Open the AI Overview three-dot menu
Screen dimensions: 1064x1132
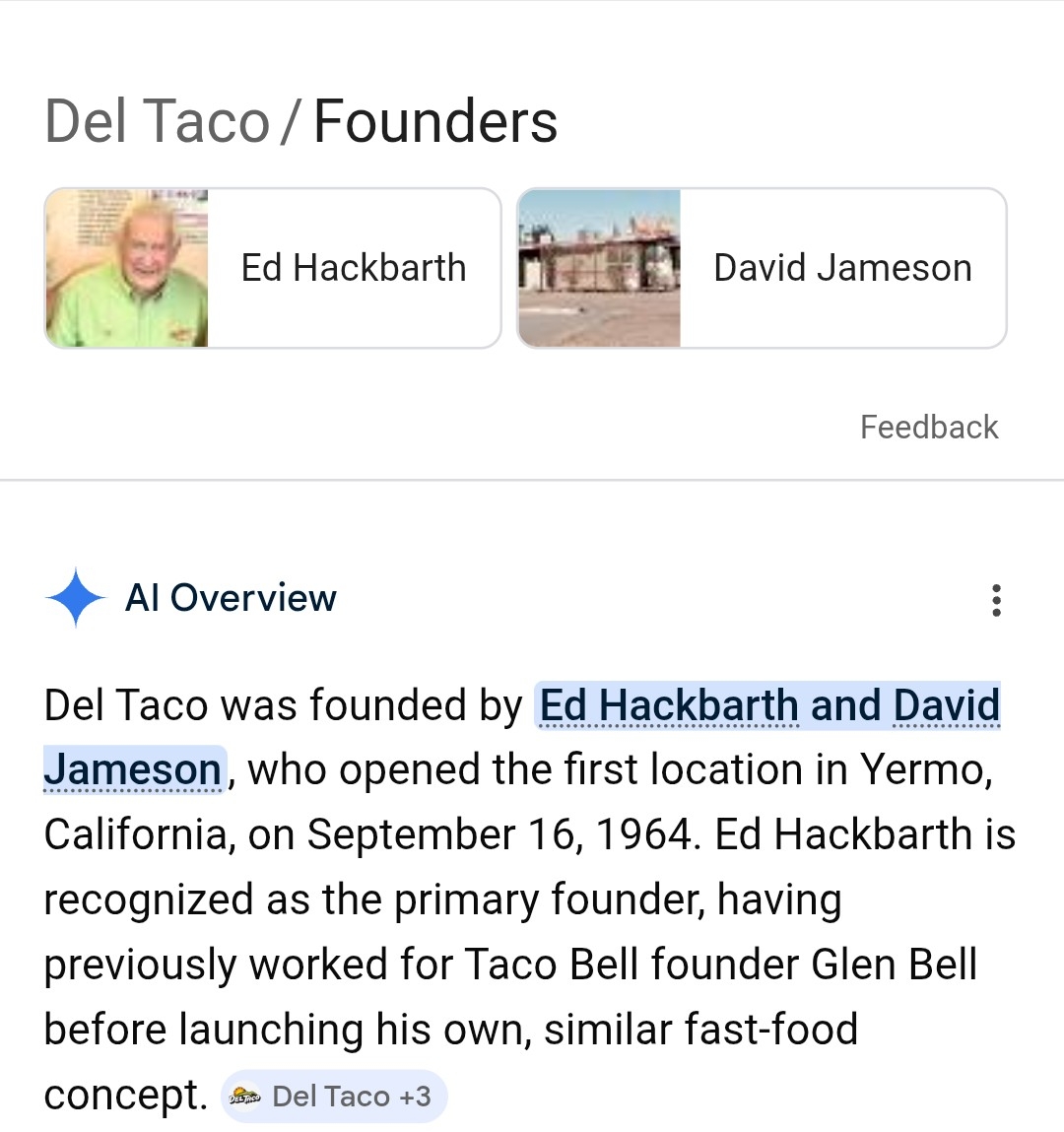click(x=996, y=600)
